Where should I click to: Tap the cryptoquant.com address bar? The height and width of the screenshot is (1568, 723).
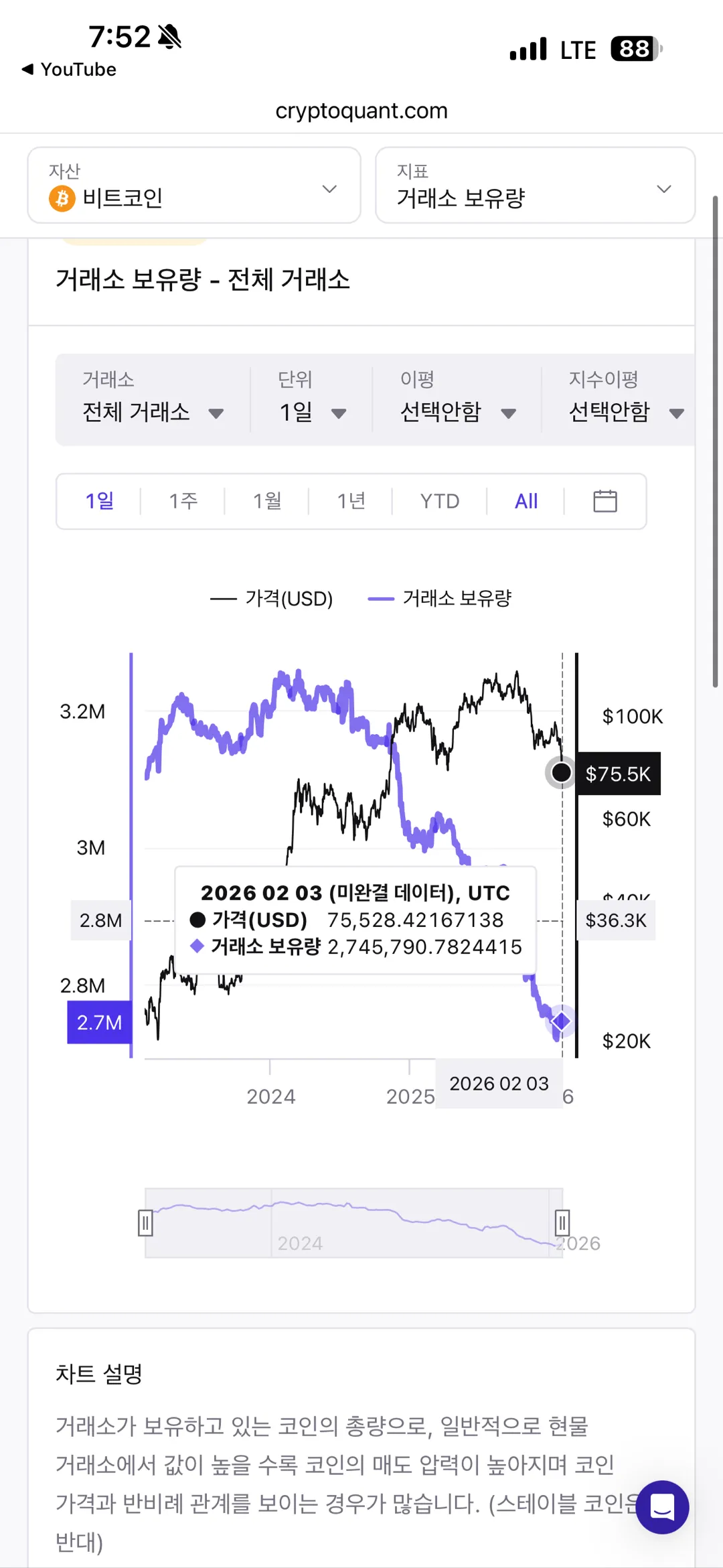tap(361, 111)
